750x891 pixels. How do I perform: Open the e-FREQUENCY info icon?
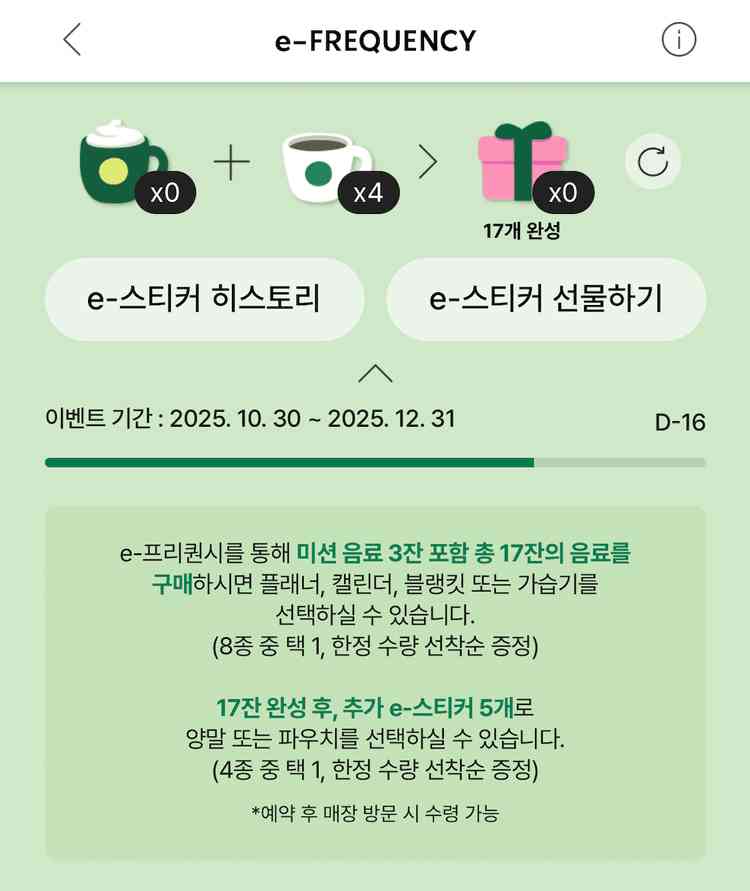point(678,40)
